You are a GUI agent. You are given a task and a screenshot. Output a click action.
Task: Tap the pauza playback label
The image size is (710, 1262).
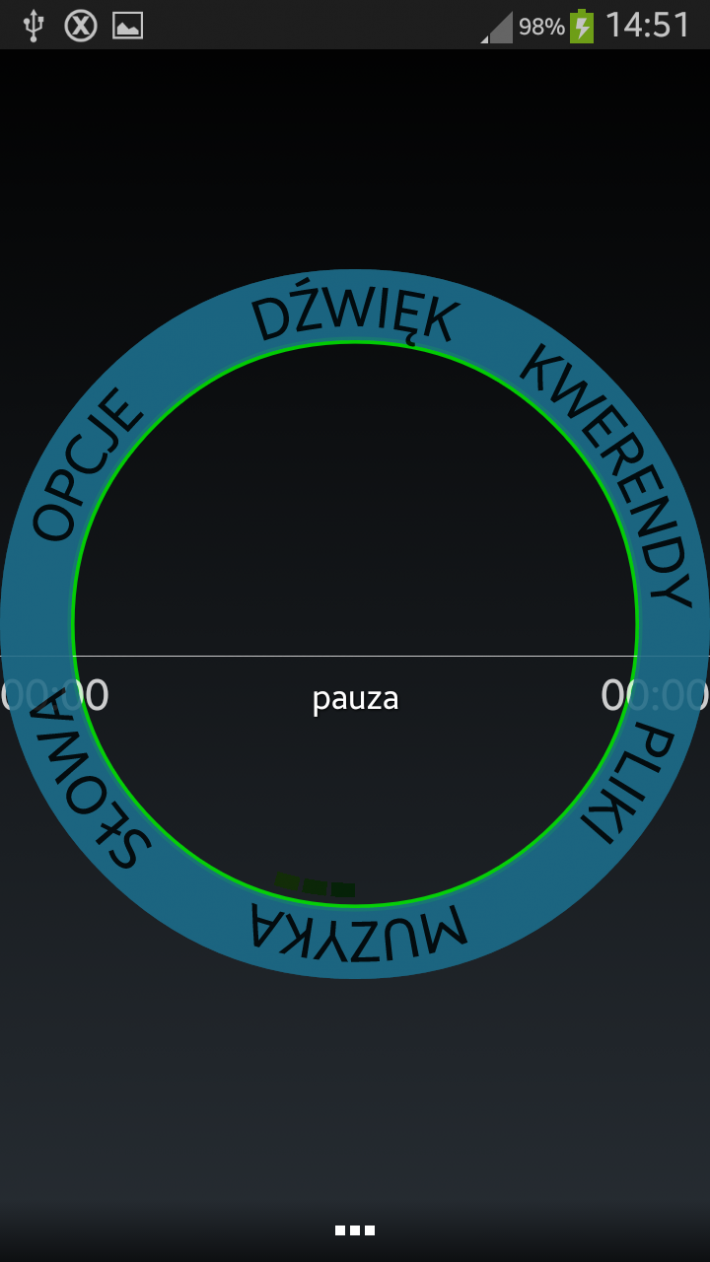click(x=355, y=698)
